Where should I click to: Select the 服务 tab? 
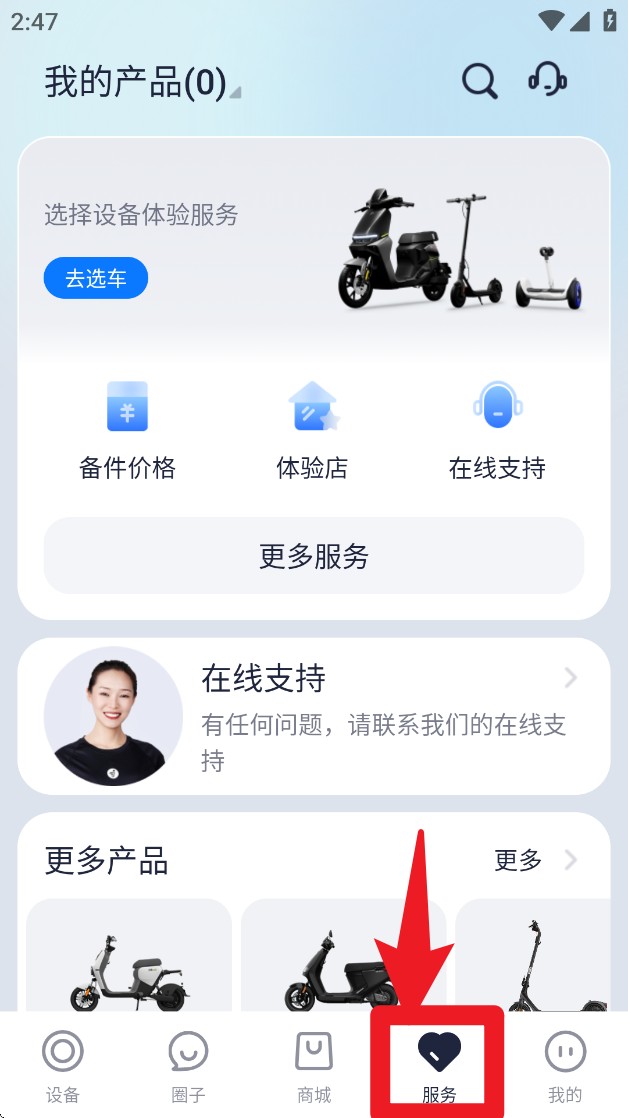[x=439, y=1066]
